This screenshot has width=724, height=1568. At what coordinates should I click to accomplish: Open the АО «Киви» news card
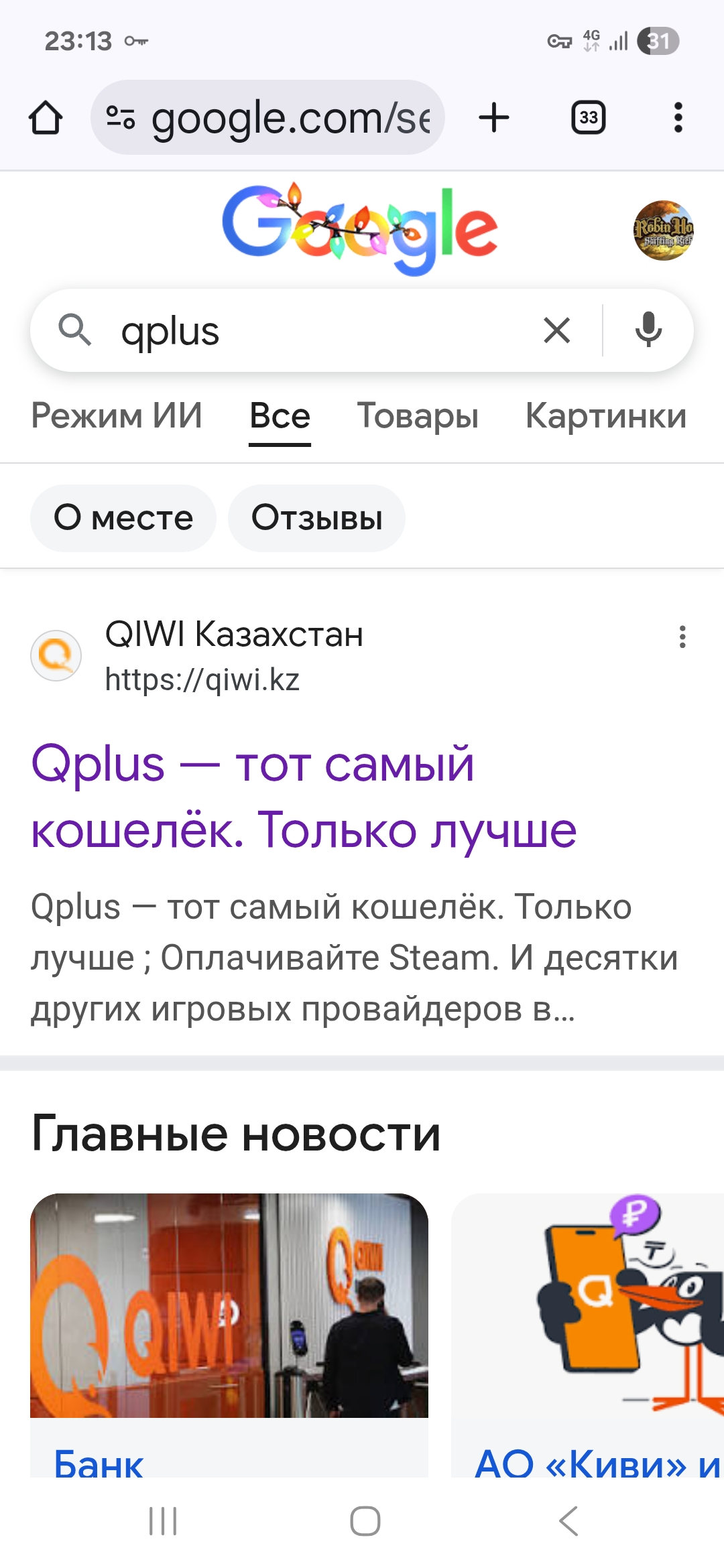point(587,1333)
